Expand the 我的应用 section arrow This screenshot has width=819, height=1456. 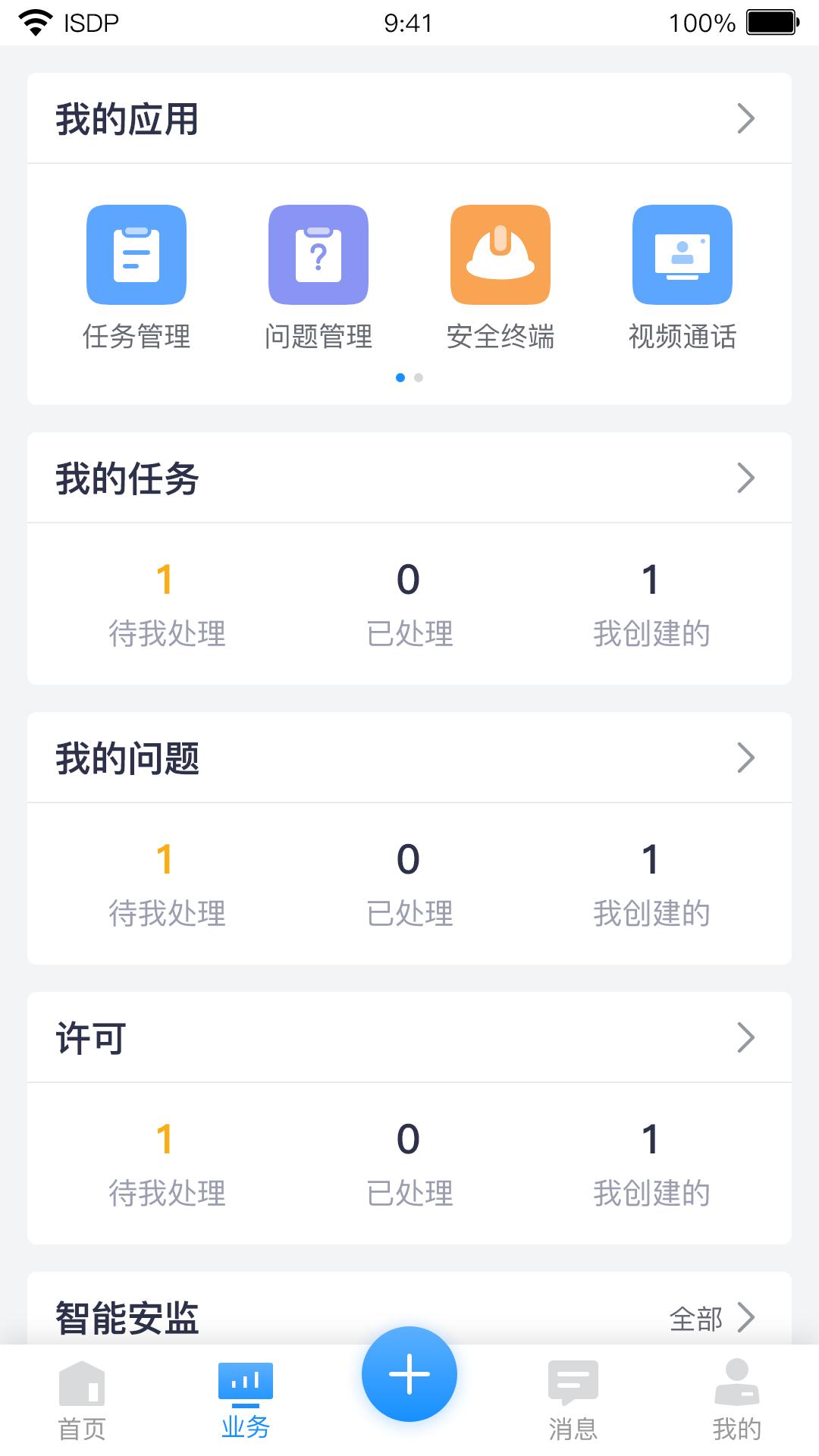coord(745,119)
